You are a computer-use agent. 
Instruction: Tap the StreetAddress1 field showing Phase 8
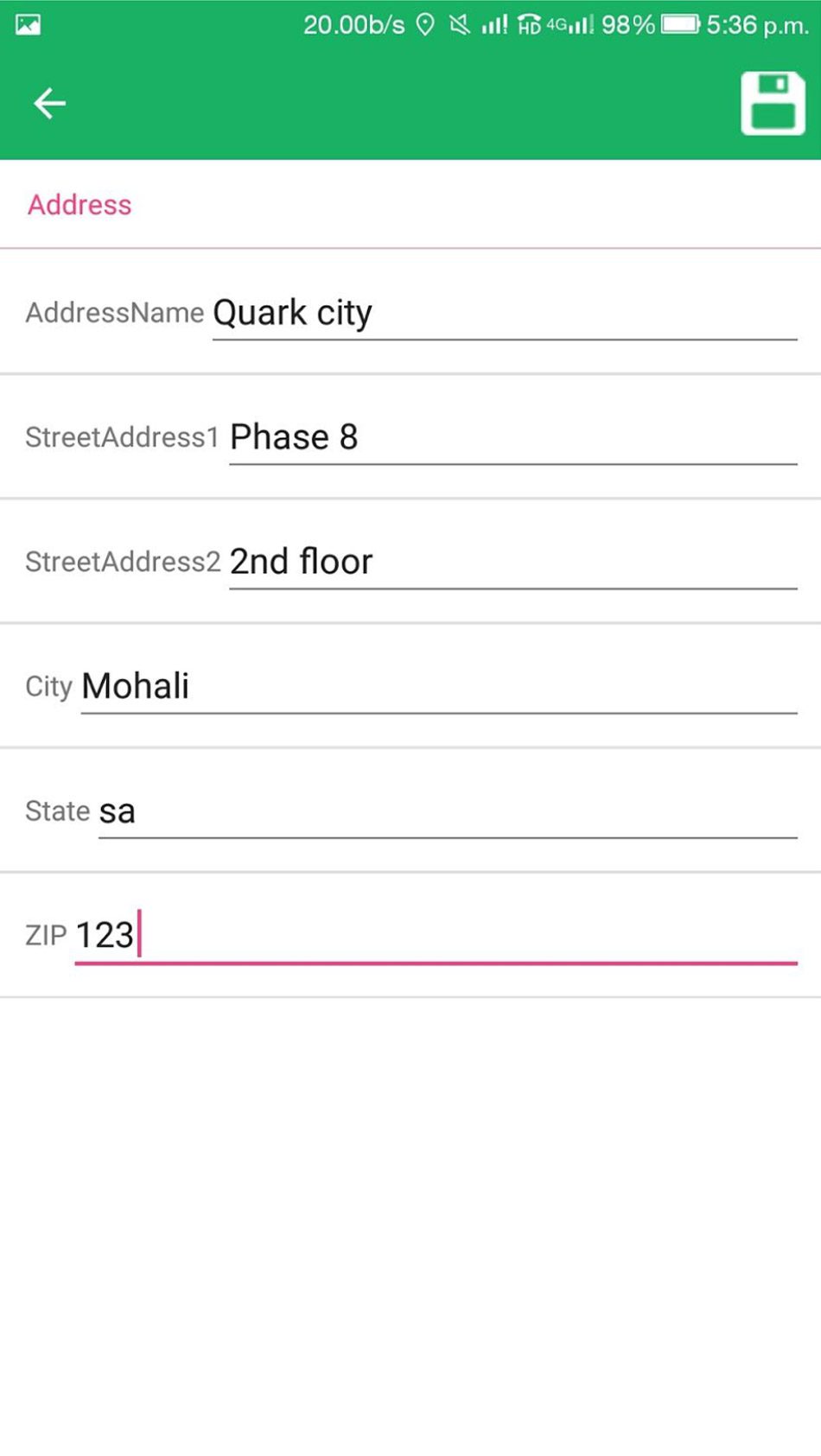(512, 438)
